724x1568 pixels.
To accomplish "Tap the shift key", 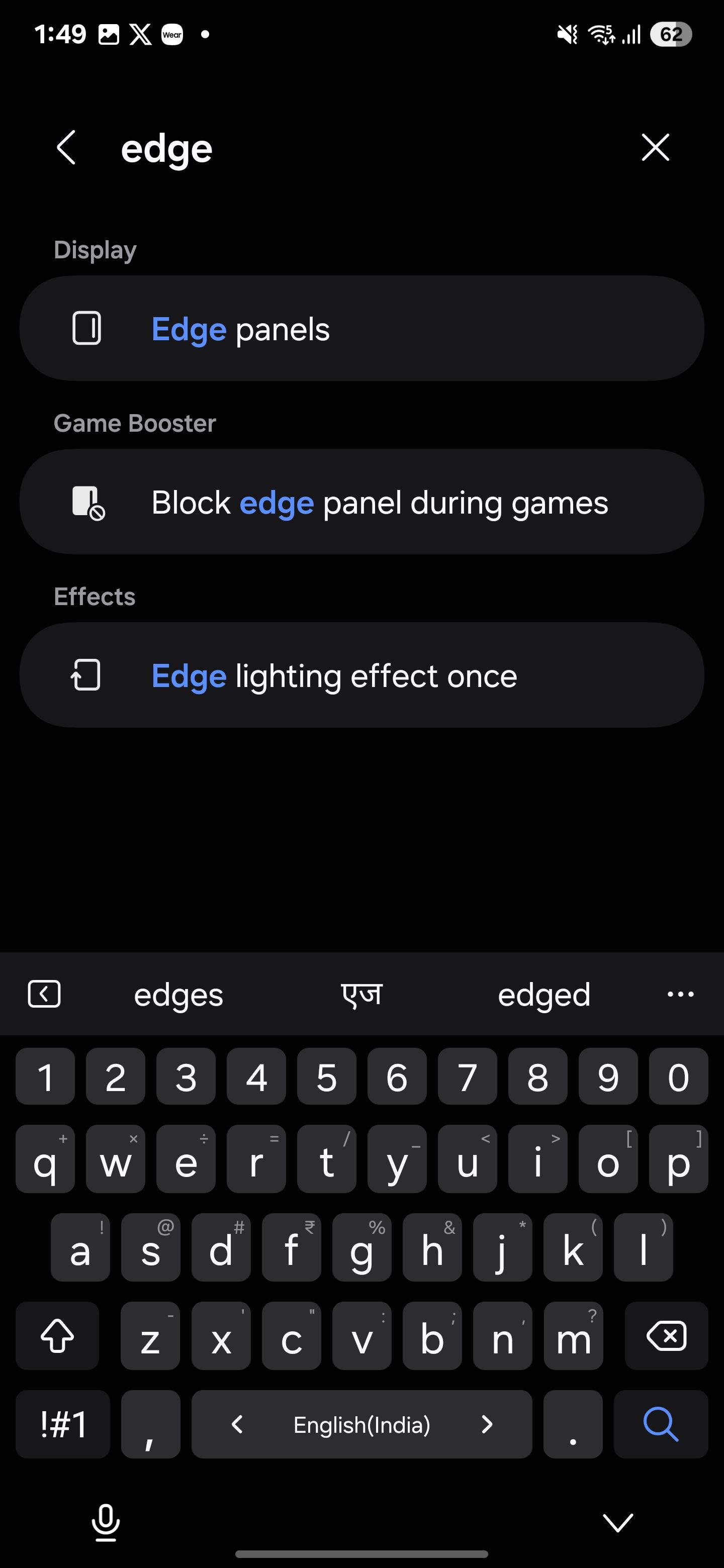I will pos(57,1336).
